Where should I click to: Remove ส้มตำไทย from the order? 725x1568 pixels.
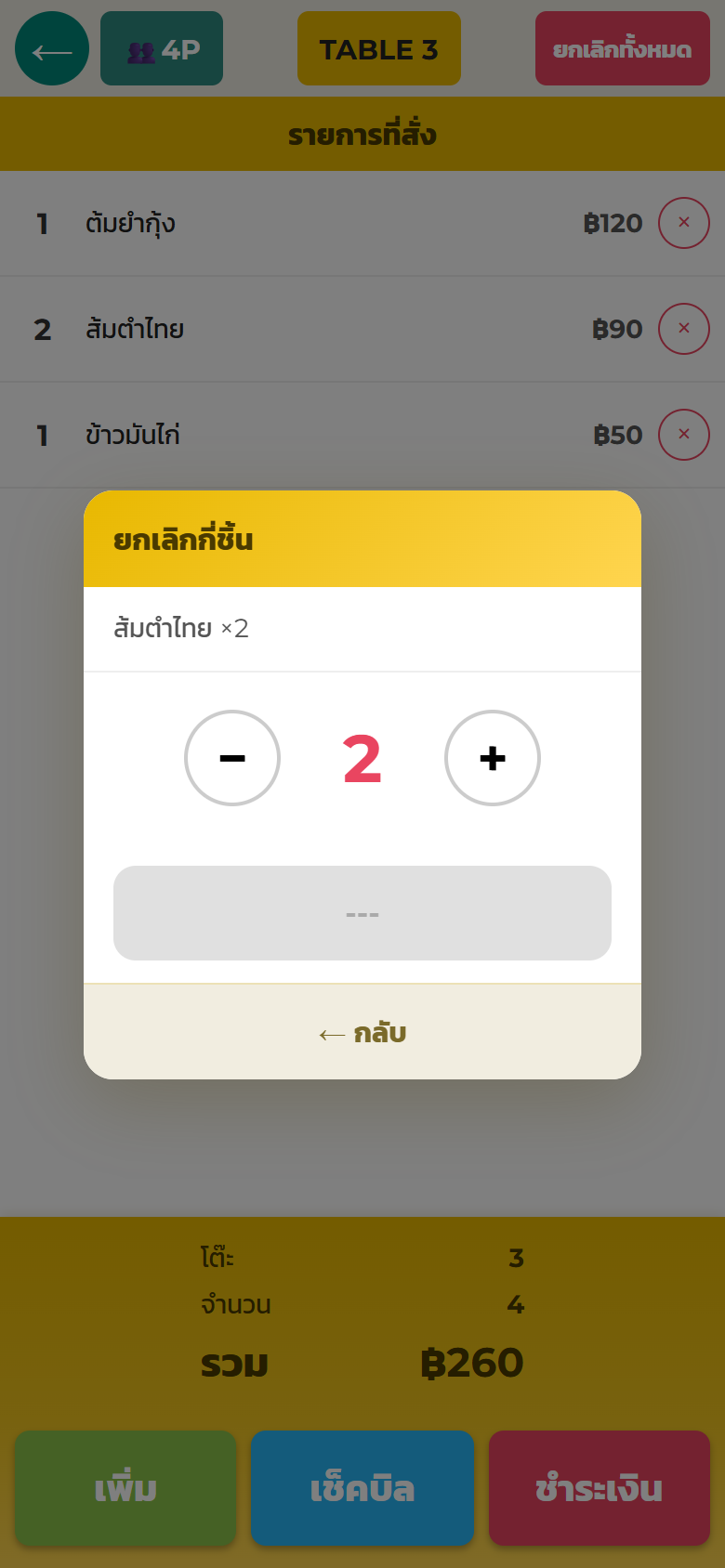click(x=684, y=329)
